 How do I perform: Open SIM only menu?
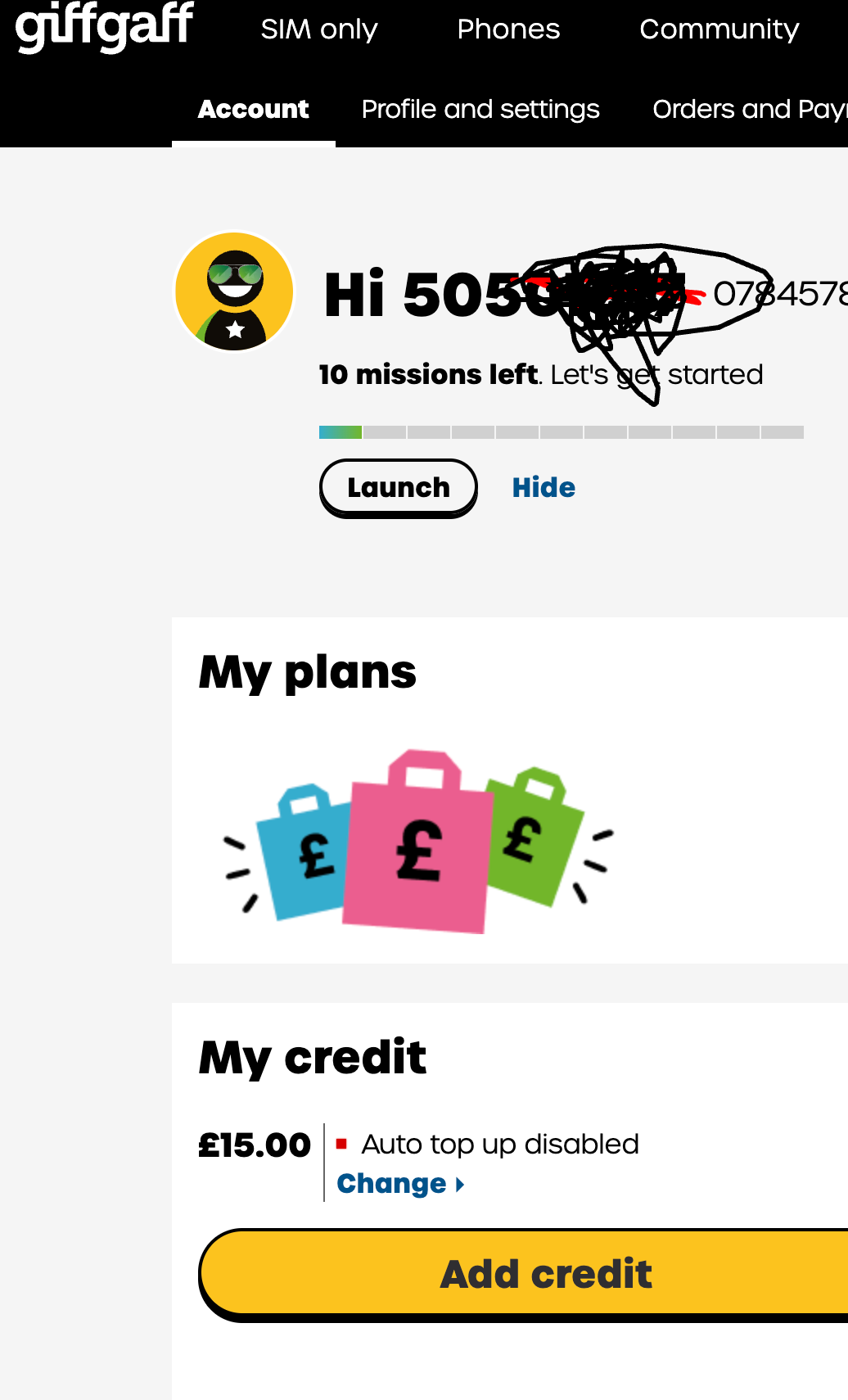click(319, 29)
